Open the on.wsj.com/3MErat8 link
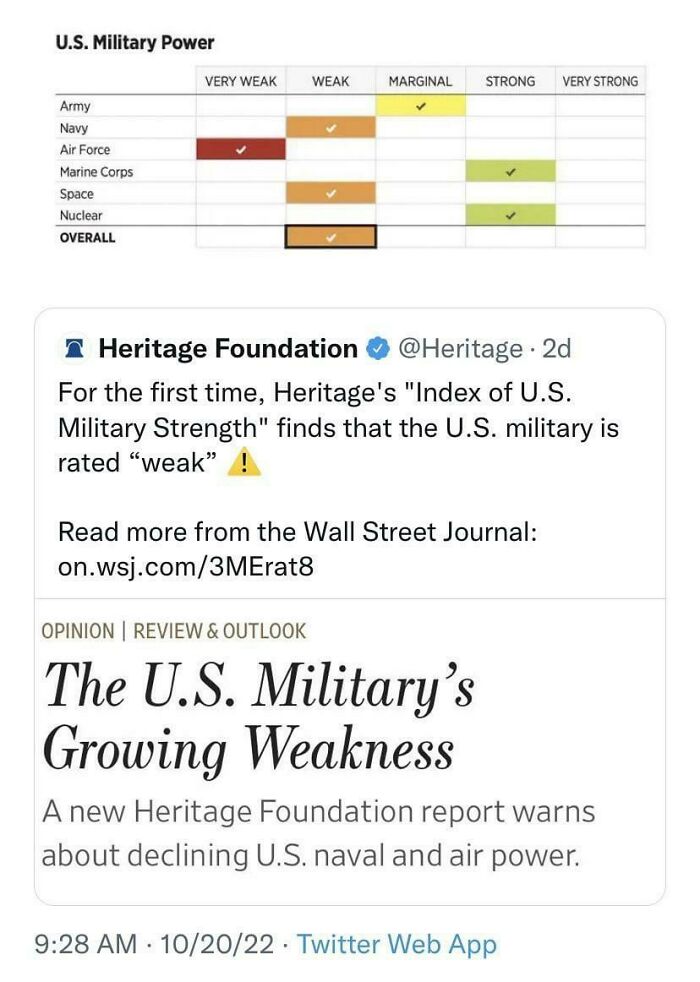 pos(186,567)
